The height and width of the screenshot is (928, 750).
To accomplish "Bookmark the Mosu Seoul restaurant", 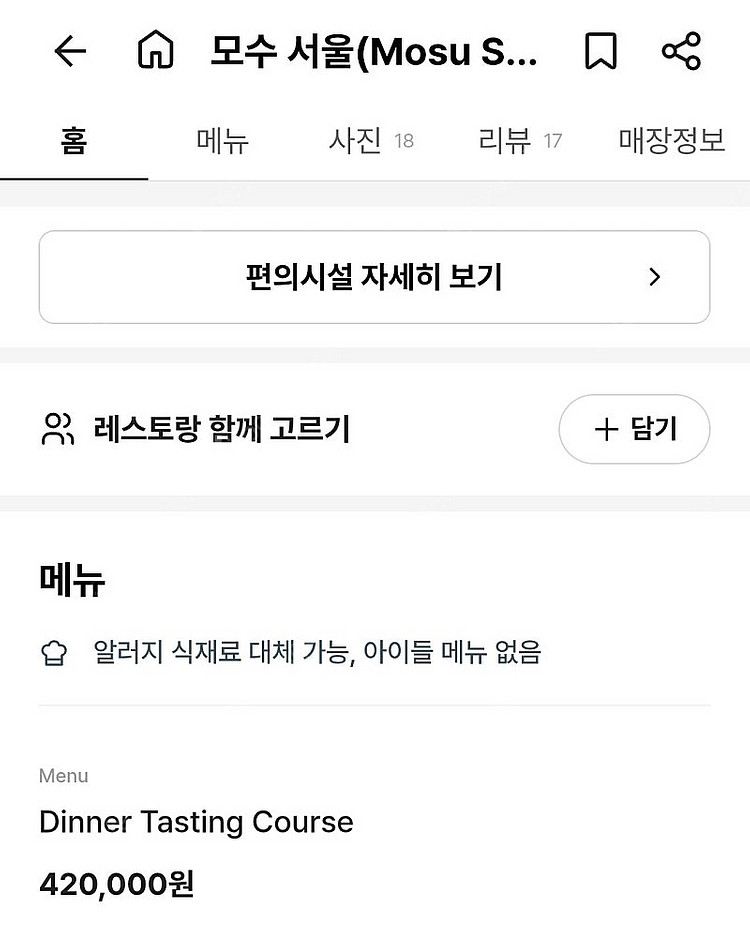I will click(x=600, y=52).
